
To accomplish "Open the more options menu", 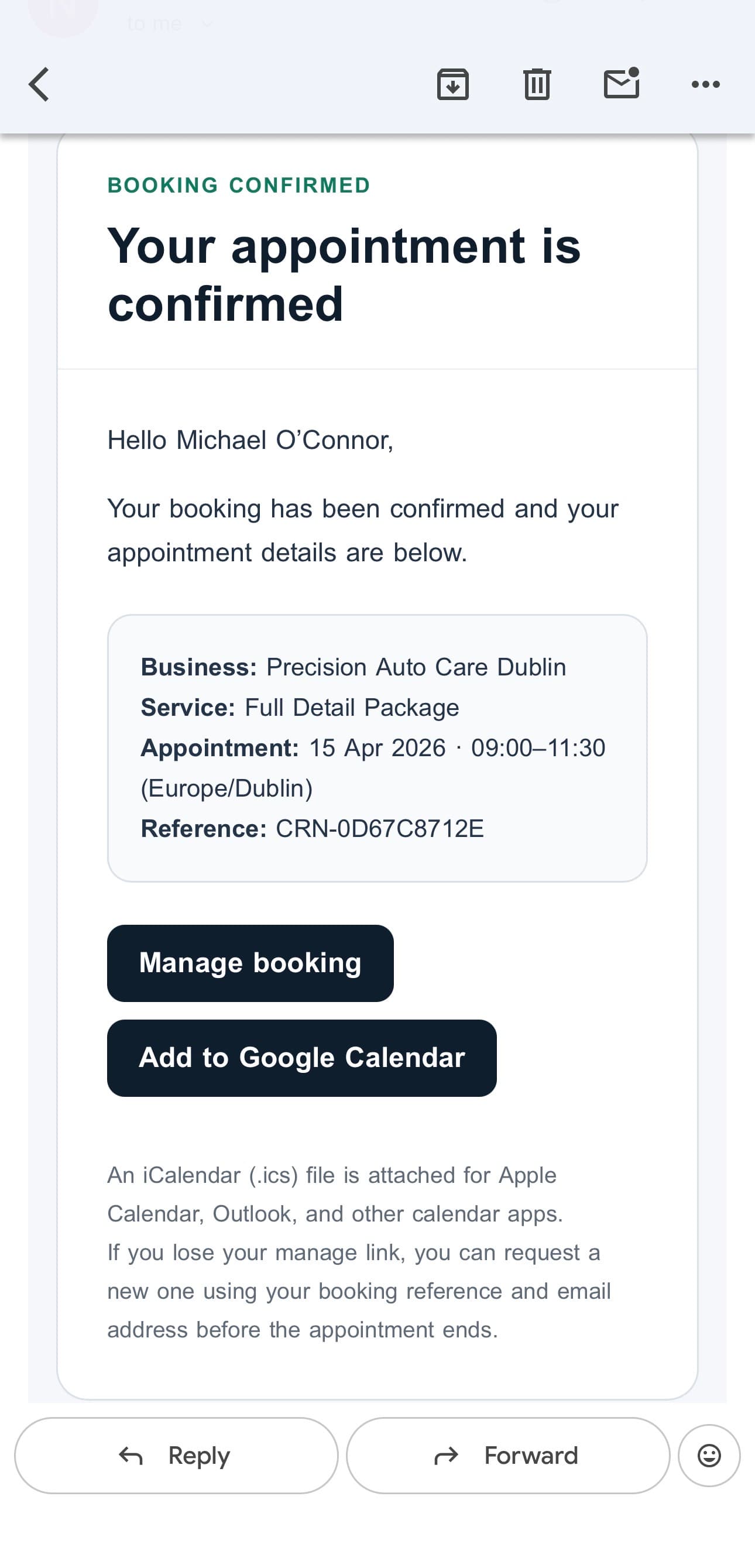I will [x=706, y=84].
